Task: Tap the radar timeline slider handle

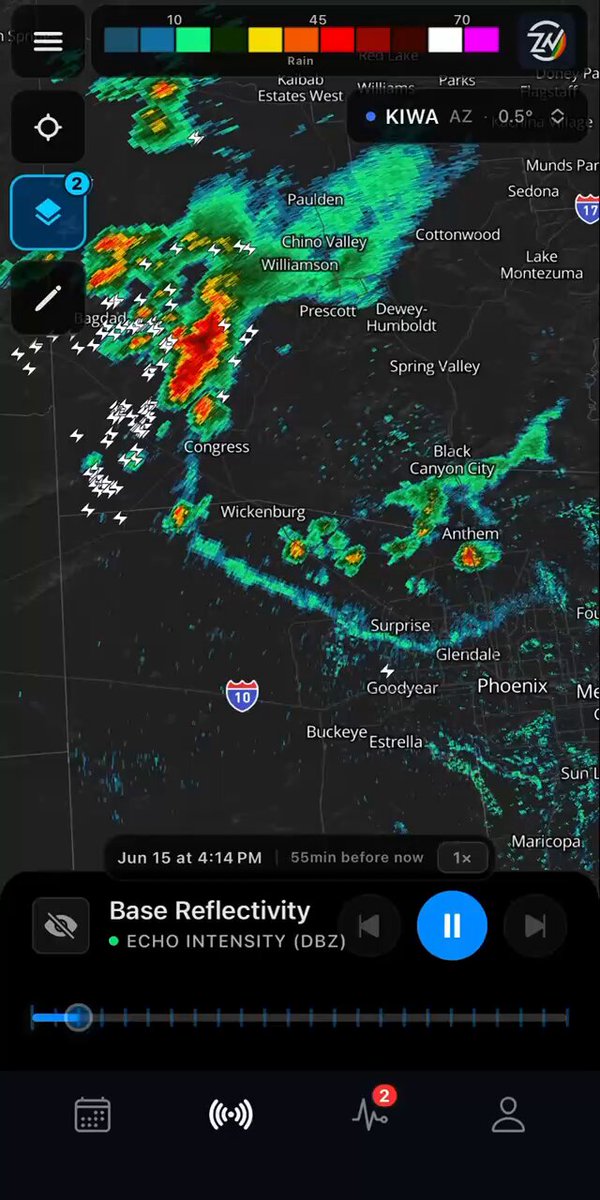Action: tap(78, 1018)
